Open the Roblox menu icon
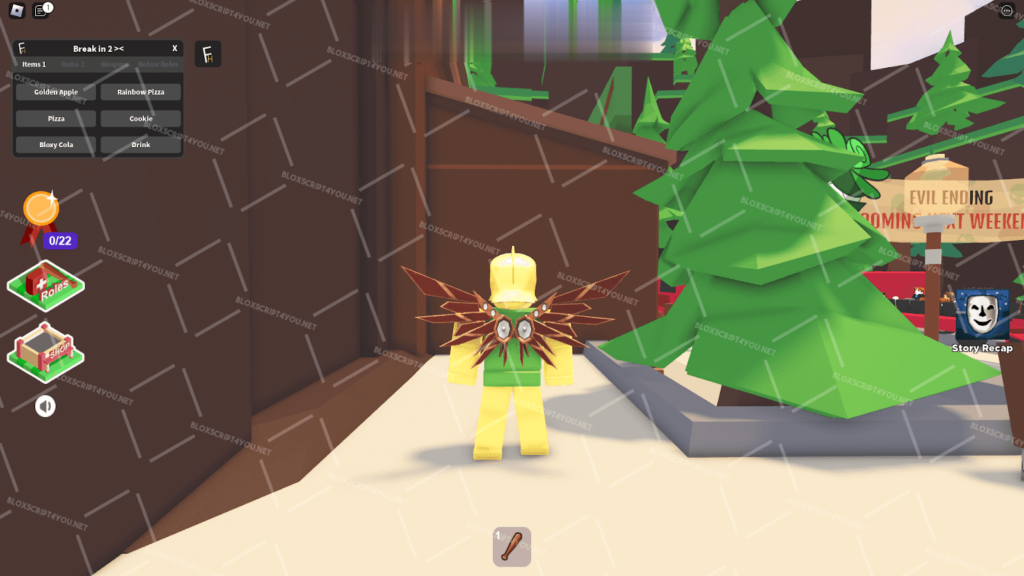Image resolution: width=1024 pixels, height=576 pixels. [15, 11]
